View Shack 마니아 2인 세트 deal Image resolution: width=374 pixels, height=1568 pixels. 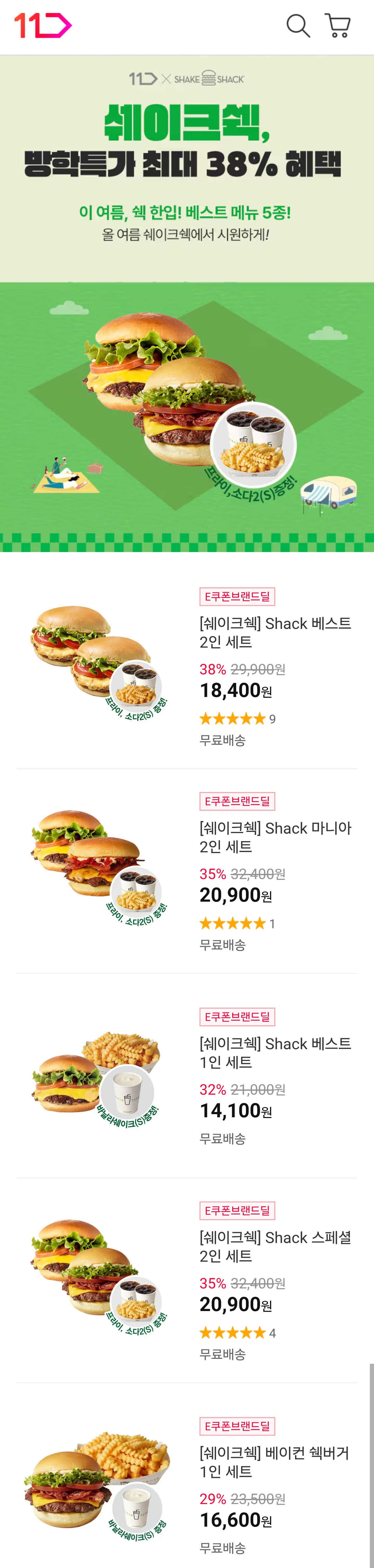275,837
